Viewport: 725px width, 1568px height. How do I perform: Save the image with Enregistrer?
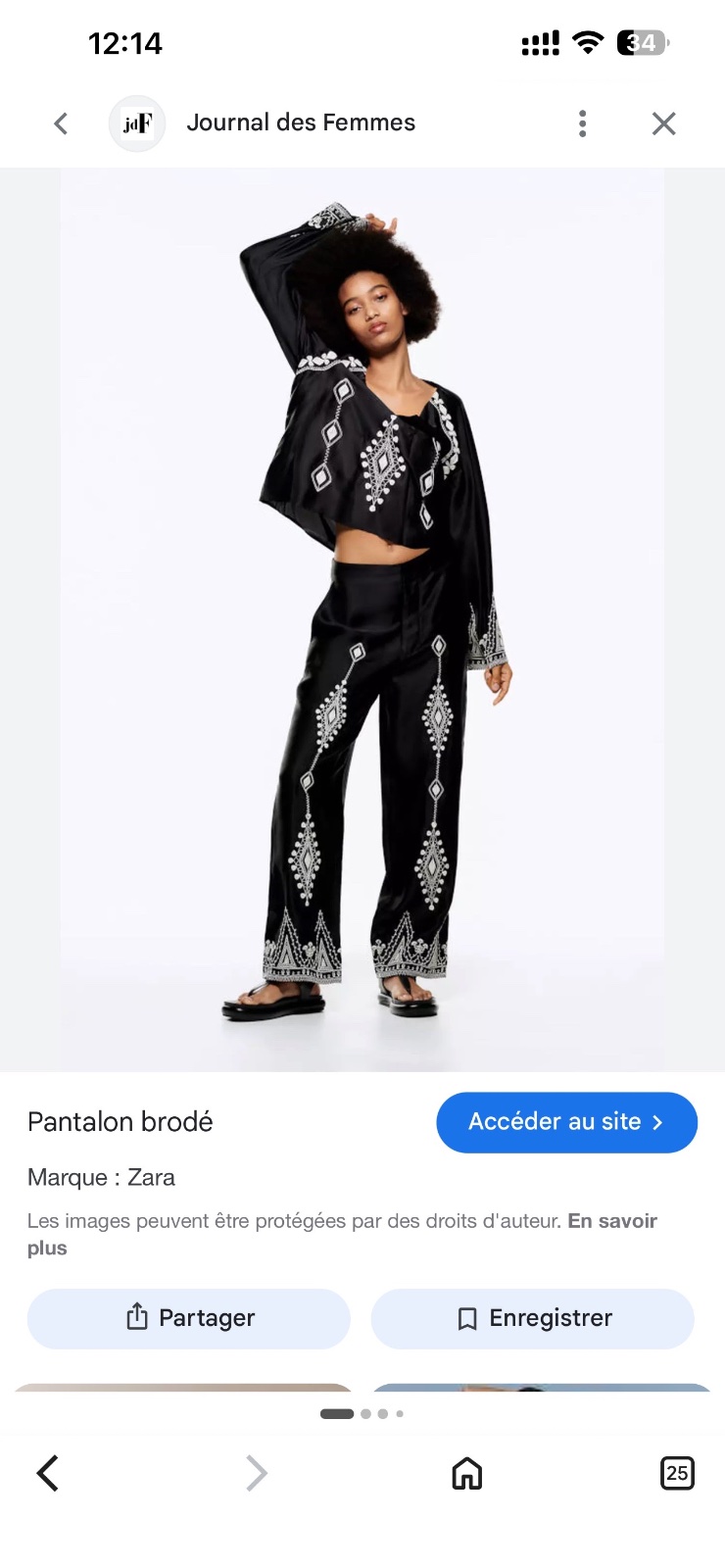click(533, 1318)
